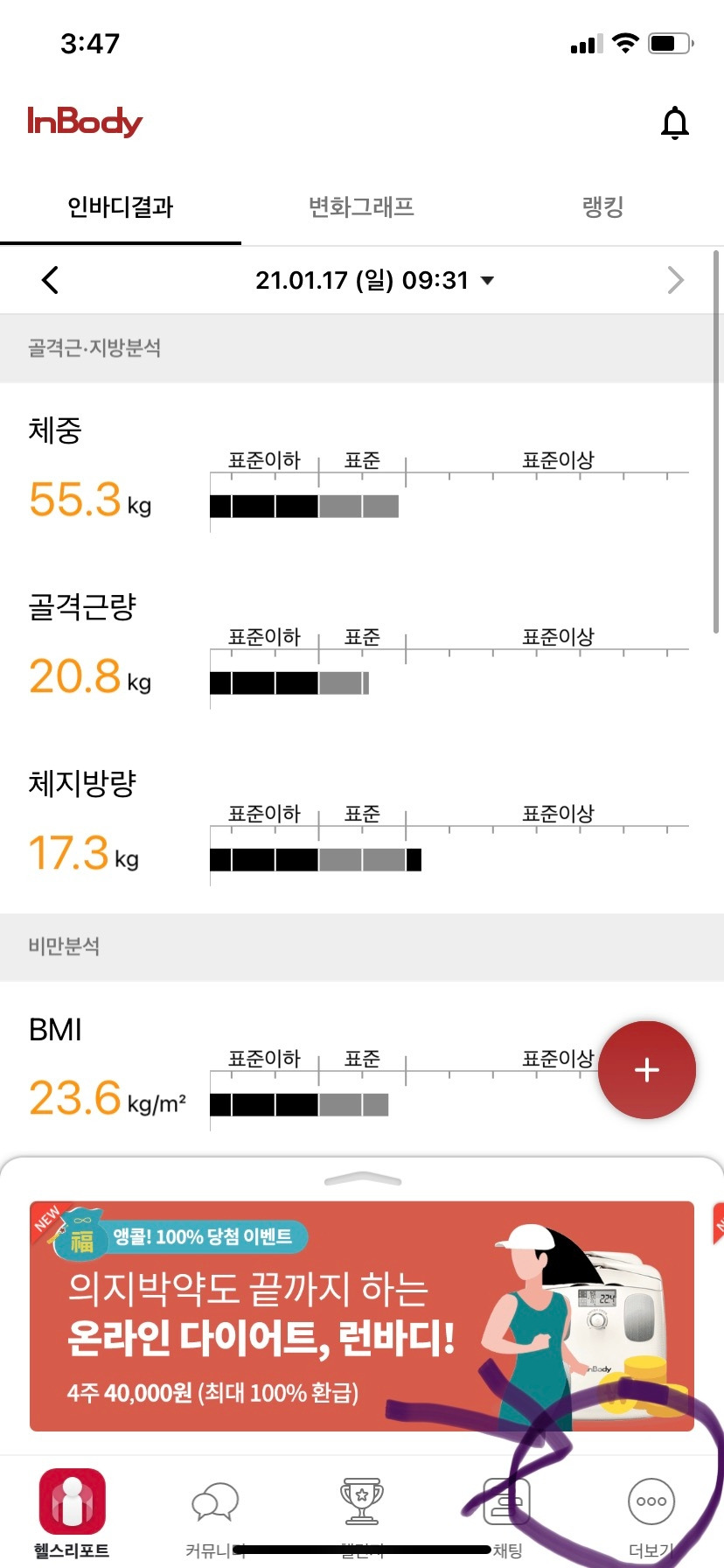Expand the banner sheet handle

(x=363, y=1179)
